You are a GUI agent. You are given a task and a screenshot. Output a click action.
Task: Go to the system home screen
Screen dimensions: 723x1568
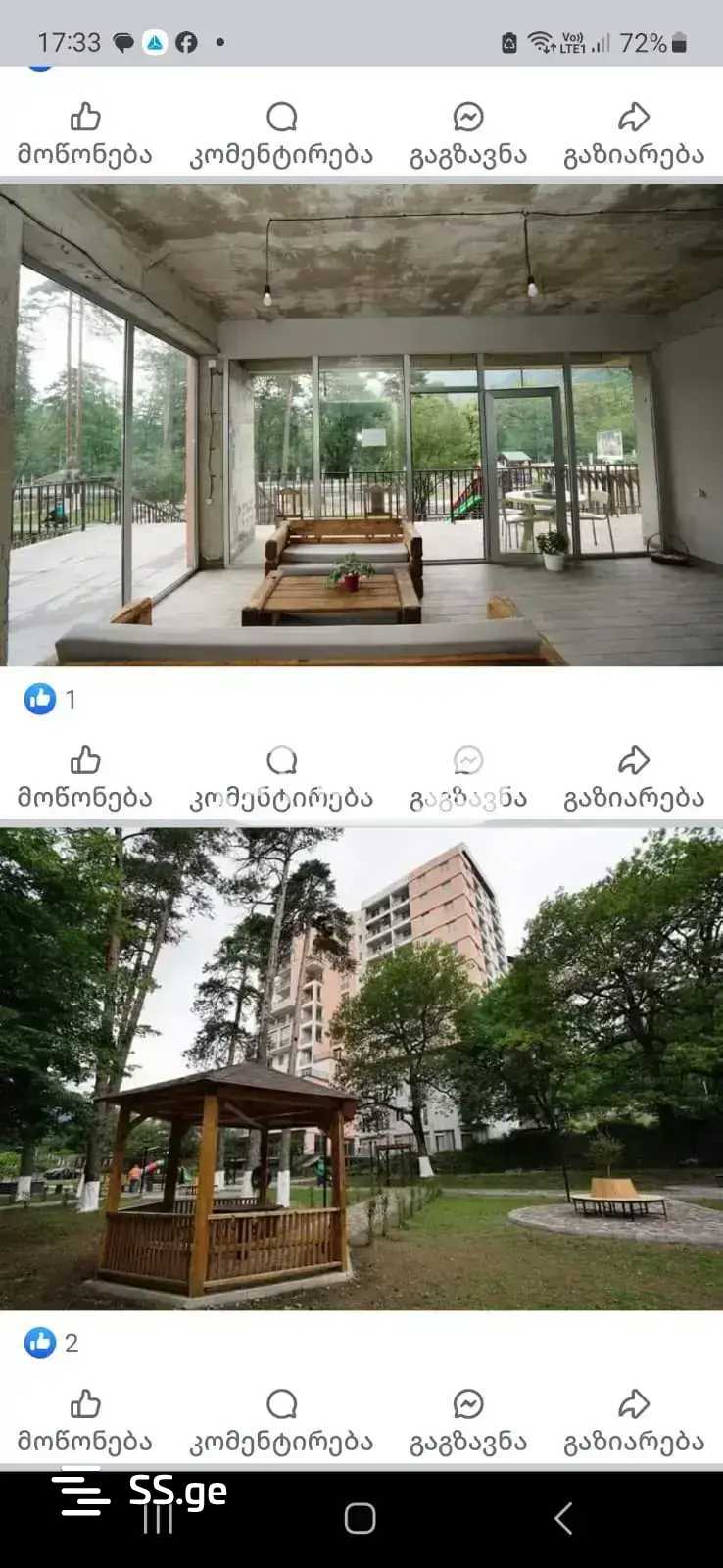point(361,1518)
